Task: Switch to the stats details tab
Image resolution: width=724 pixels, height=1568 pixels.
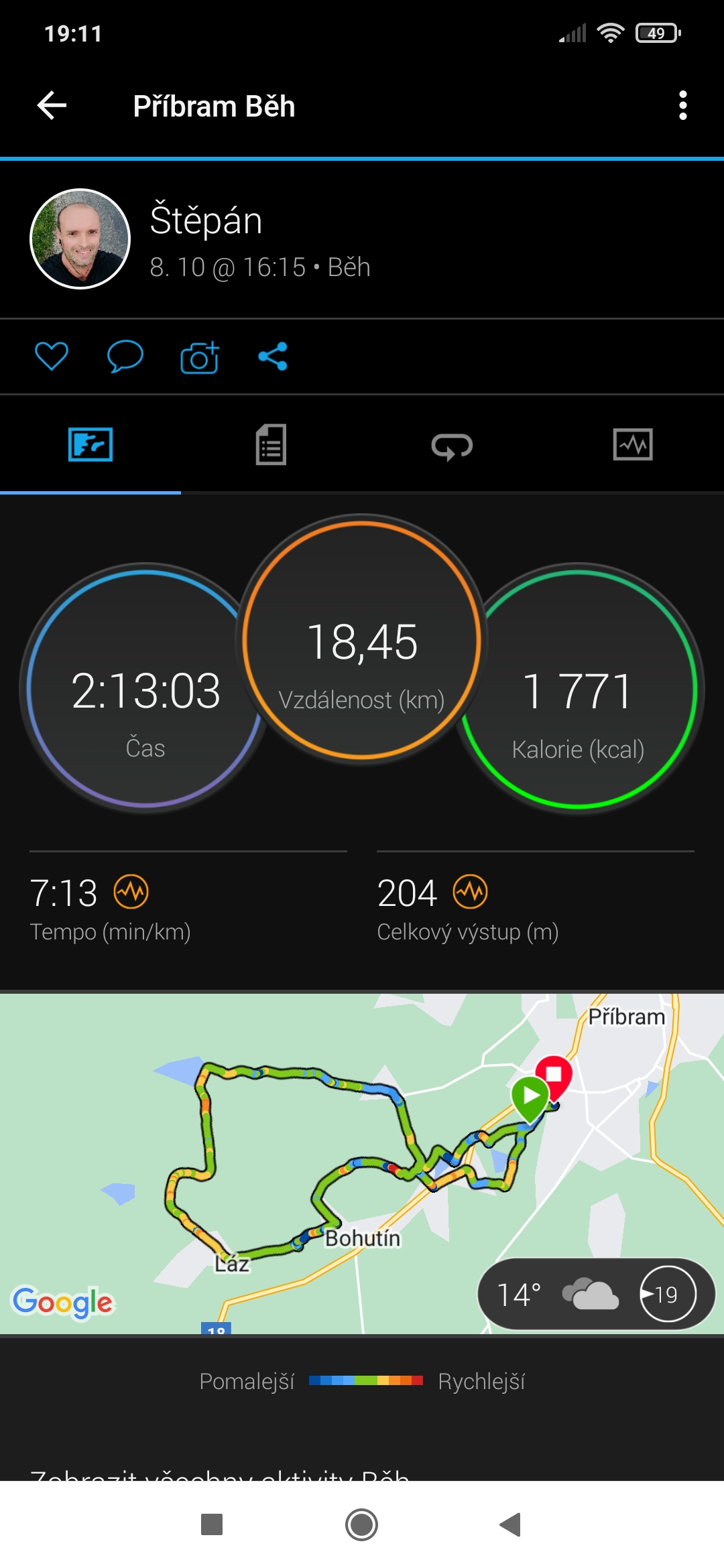Action: [x=271, y=444]
